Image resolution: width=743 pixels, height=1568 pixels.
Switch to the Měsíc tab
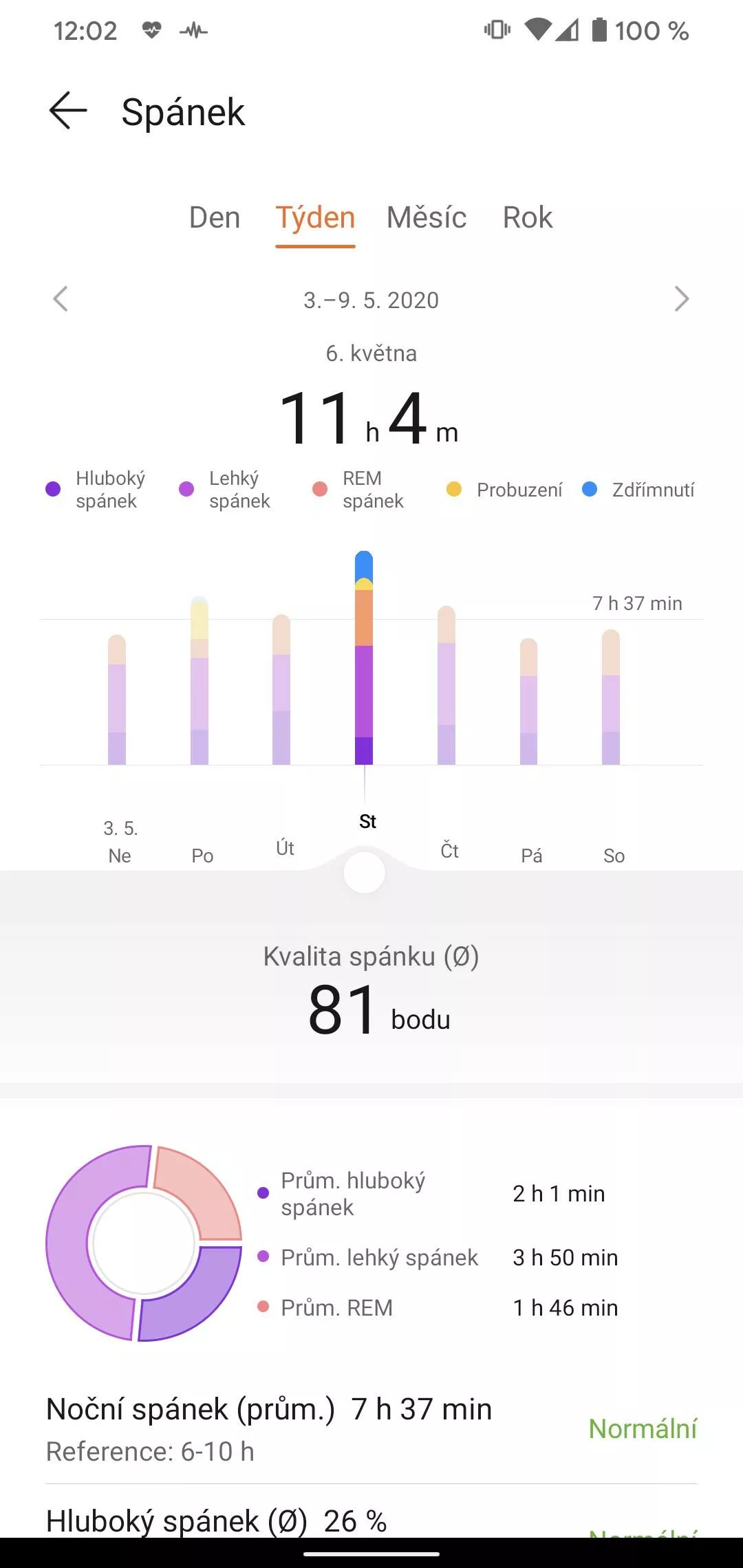coord(427,218)
